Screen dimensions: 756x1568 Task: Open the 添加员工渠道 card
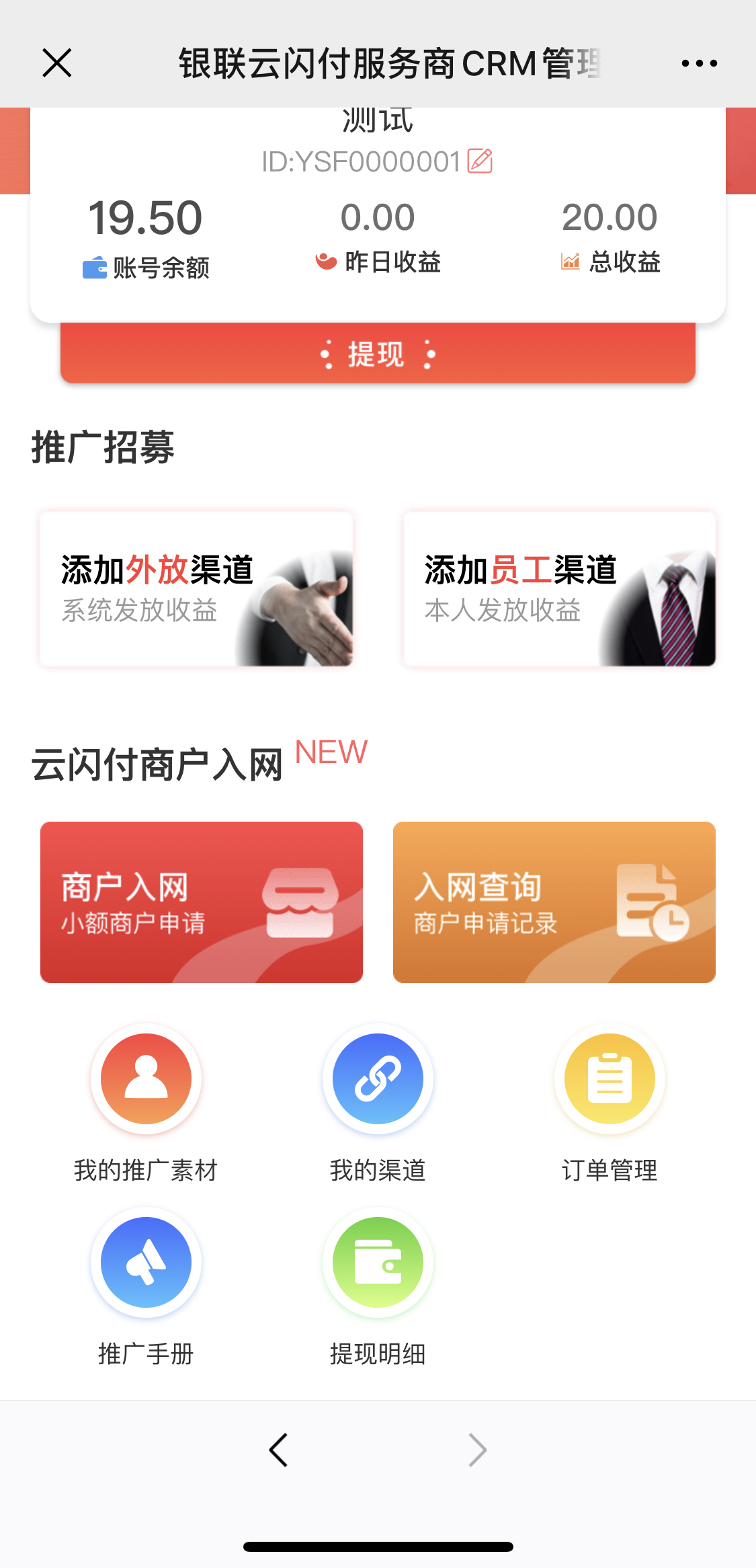click(559, 589)
